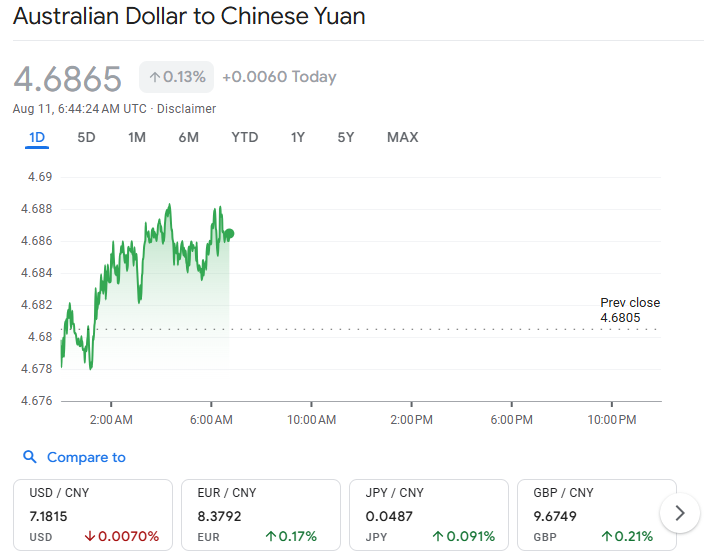Select the 1D chart tab
The height and width of the screenshot is (554, 704).
(37, 137)
